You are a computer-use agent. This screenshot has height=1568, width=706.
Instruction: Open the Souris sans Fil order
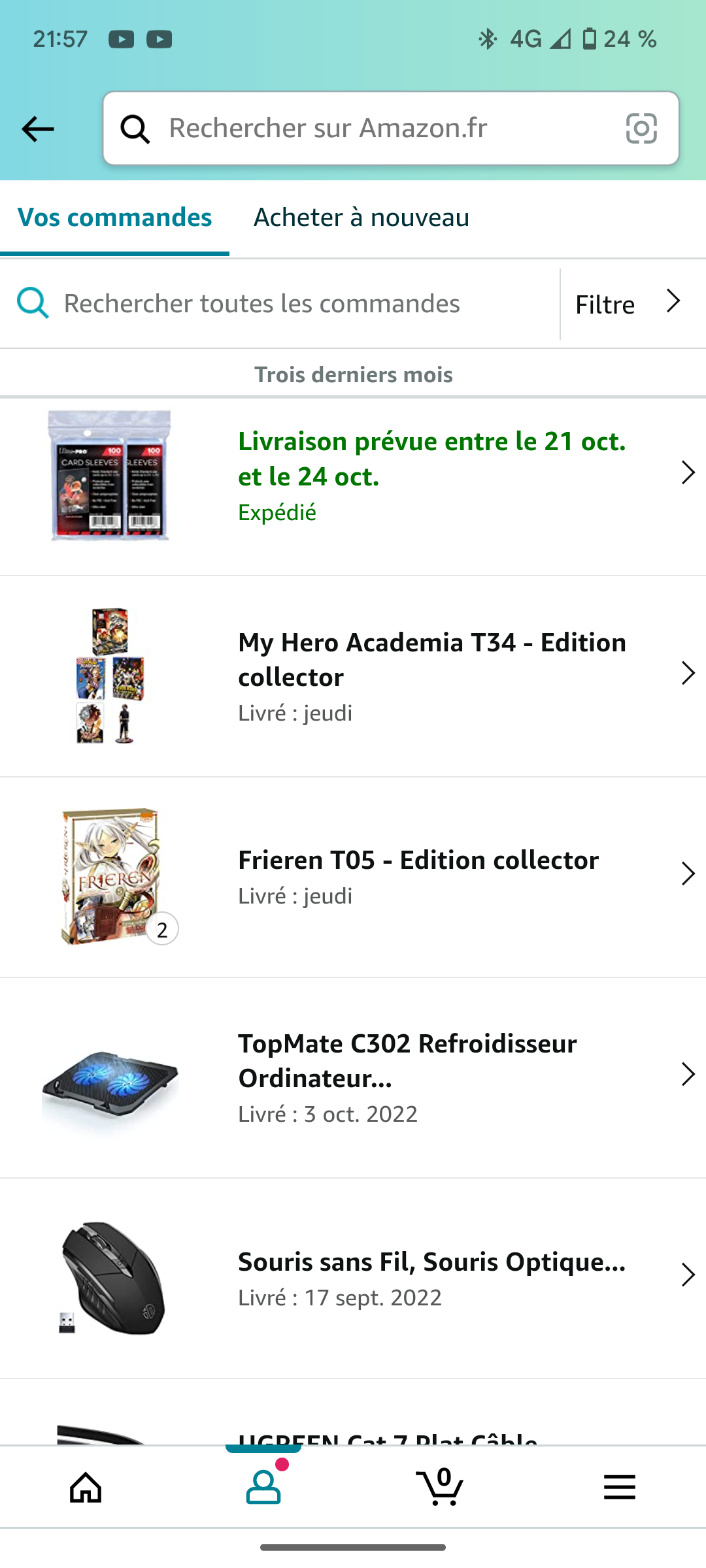coord(353,1279)
